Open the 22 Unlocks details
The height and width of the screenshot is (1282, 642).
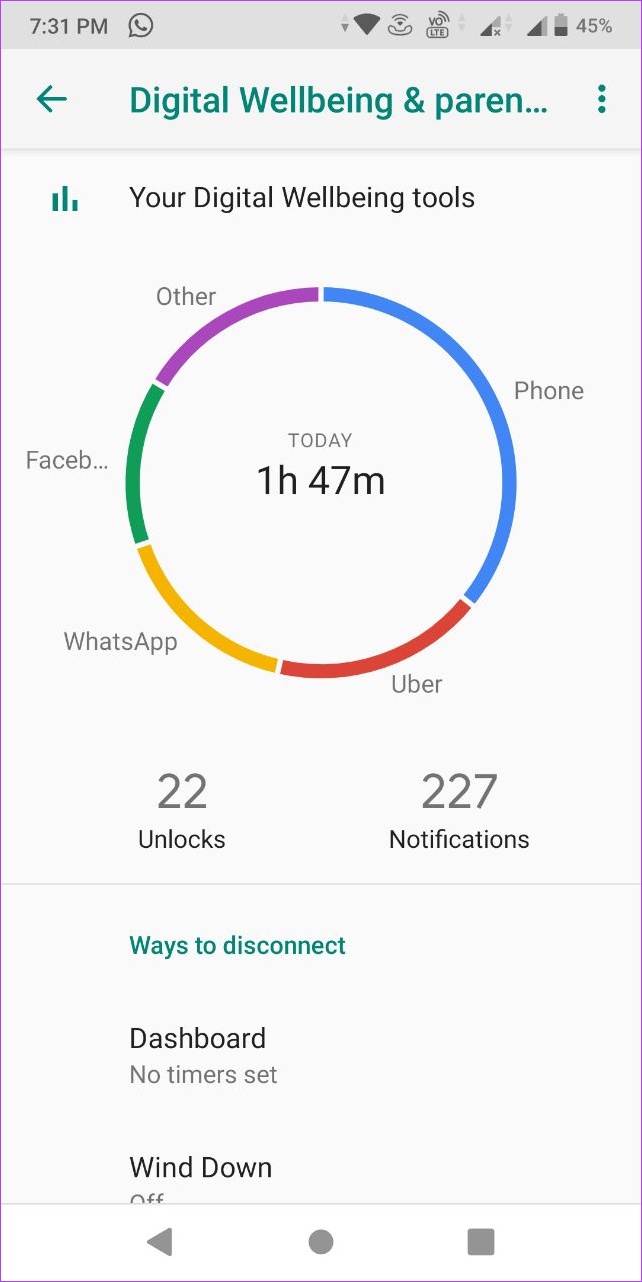[x=182, y=811]
